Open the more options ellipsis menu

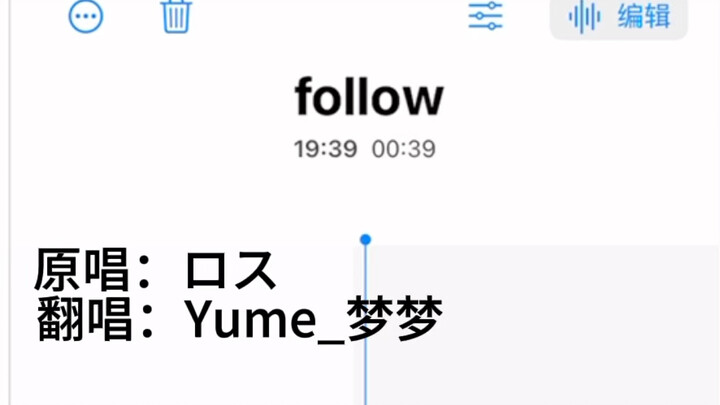85,15
